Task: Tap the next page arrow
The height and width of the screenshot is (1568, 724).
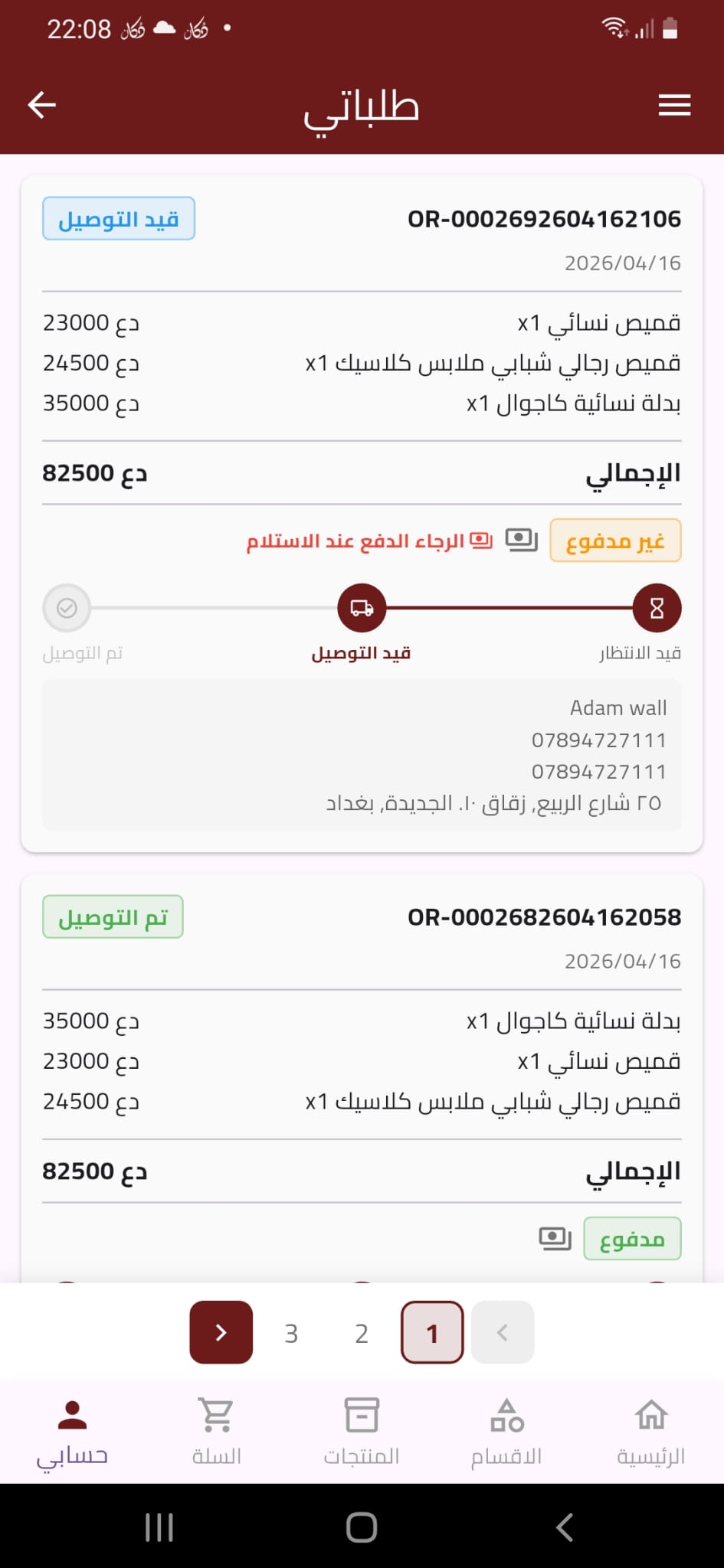Action: click(221, 1332)
